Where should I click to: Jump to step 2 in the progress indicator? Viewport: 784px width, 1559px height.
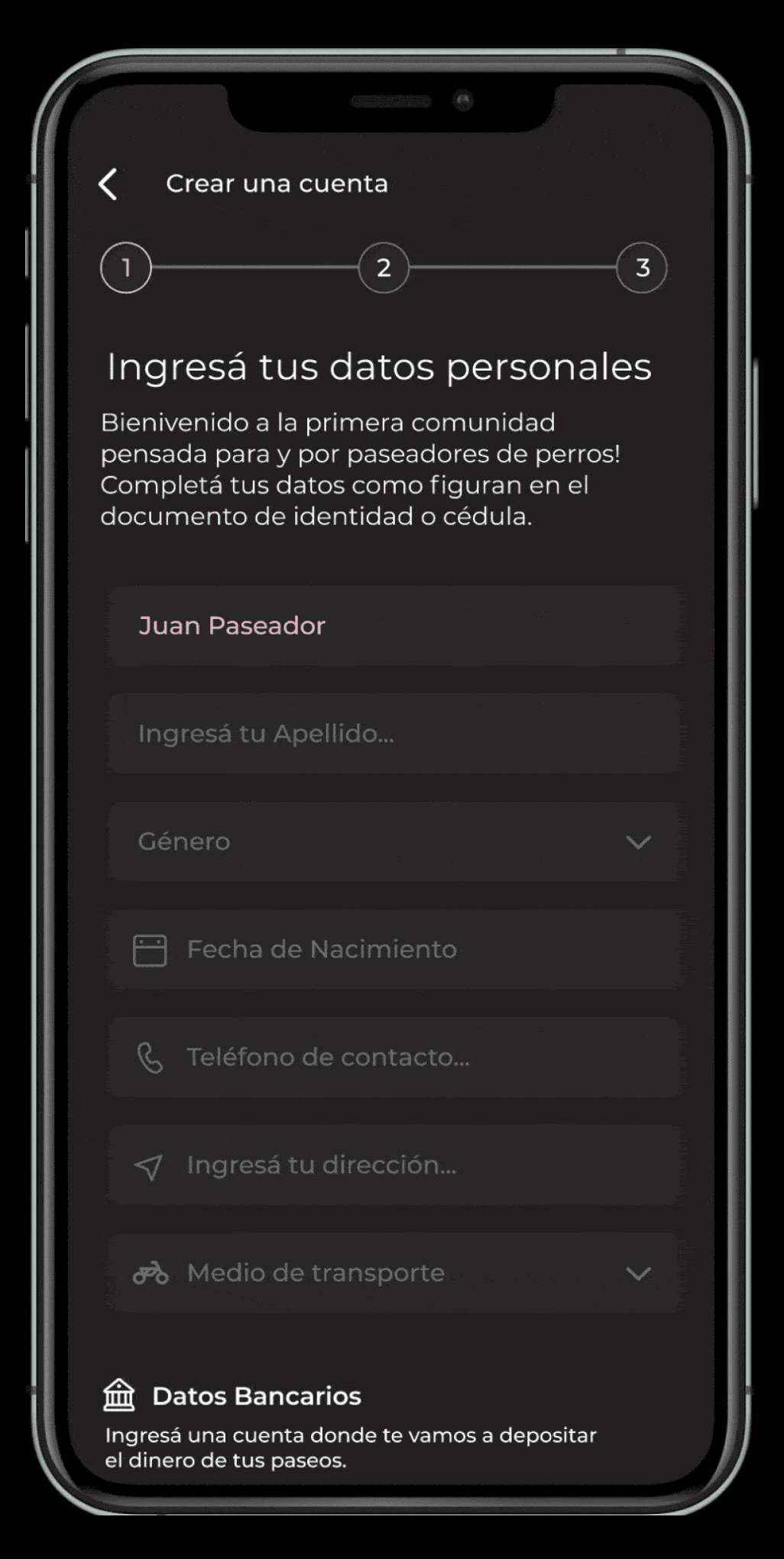384,267
